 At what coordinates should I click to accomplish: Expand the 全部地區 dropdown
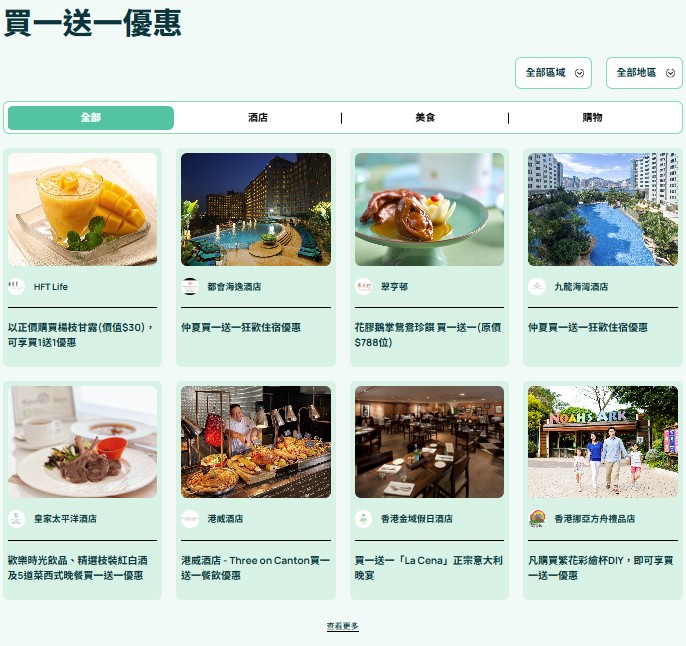point(644,73)
